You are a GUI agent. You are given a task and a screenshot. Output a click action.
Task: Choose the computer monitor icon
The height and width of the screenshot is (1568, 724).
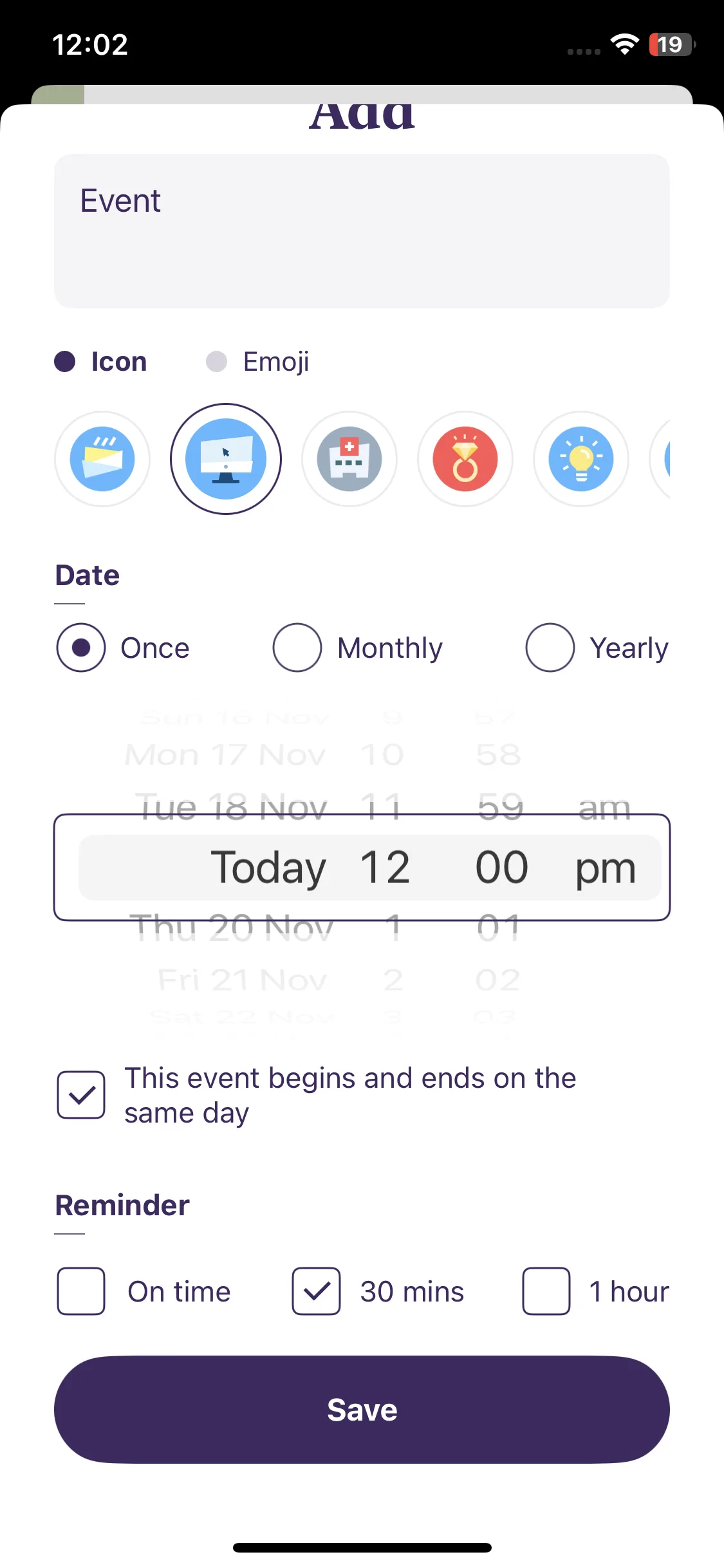pos(225,459)
